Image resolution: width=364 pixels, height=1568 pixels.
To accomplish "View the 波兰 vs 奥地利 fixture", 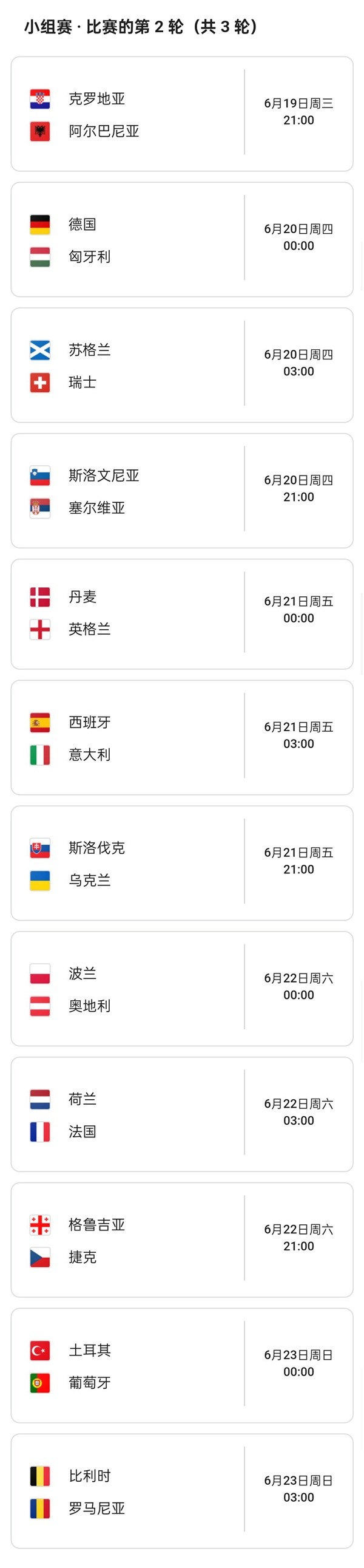I will [x=181, y=989].
